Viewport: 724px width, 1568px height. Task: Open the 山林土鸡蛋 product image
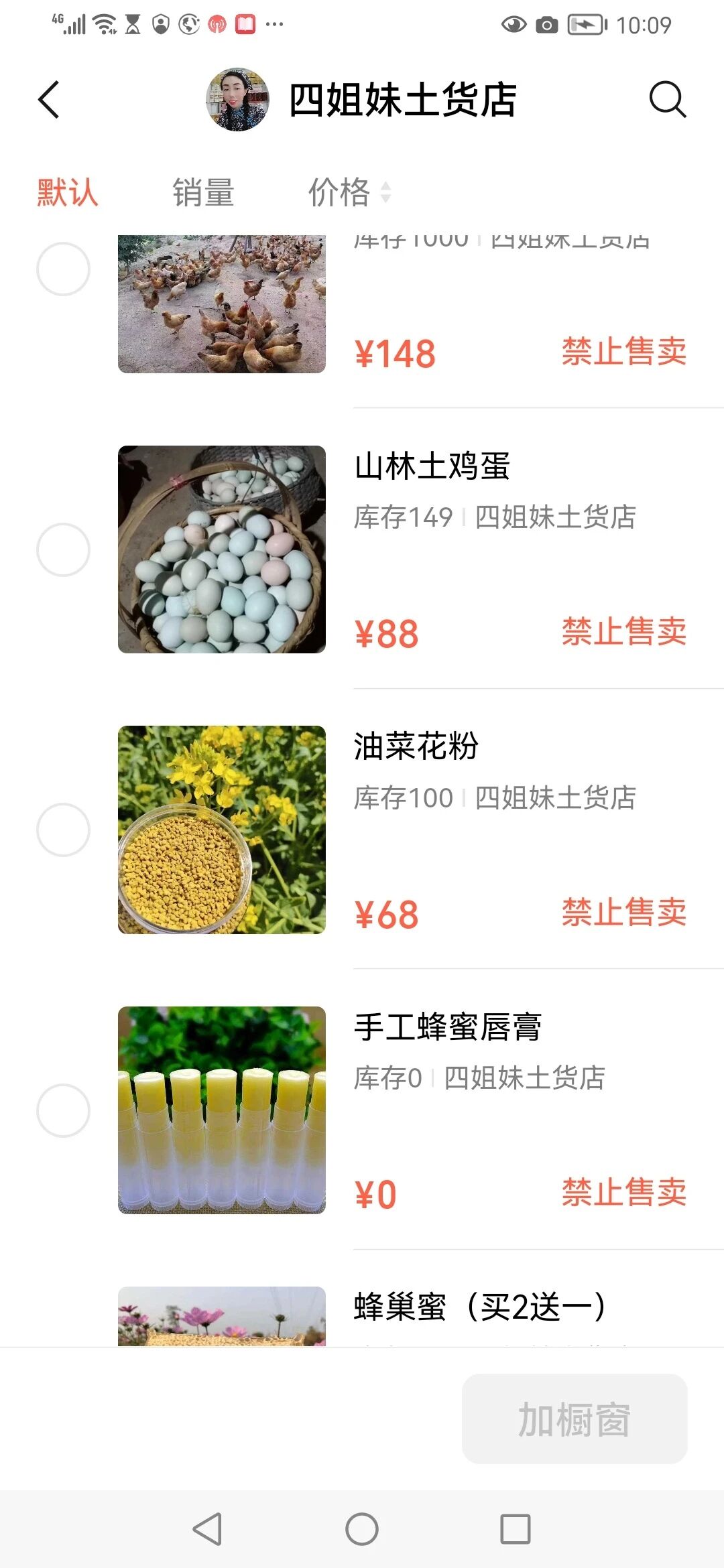pyautogui.click(x=222, y=549)
